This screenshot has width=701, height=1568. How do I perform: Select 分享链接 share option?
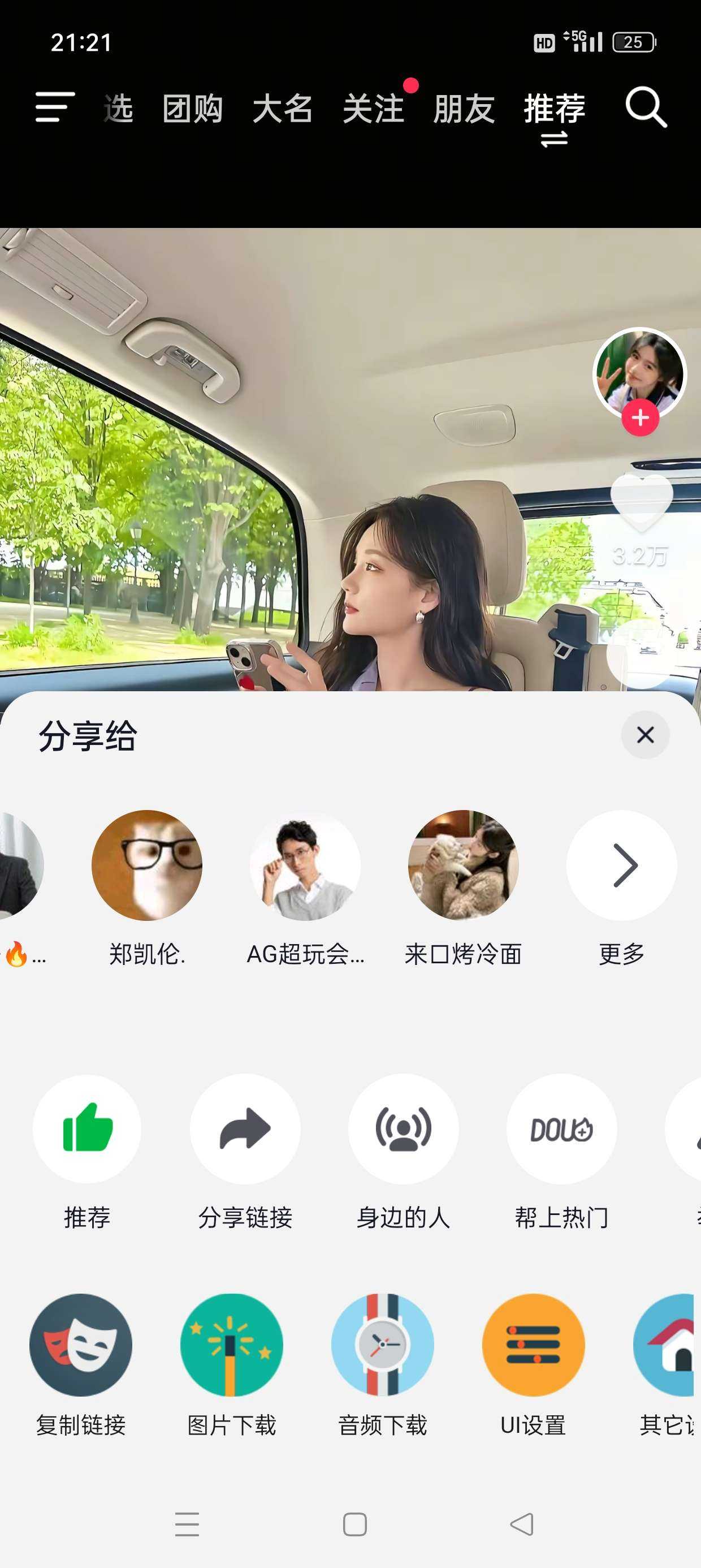tap(245, 1128)
